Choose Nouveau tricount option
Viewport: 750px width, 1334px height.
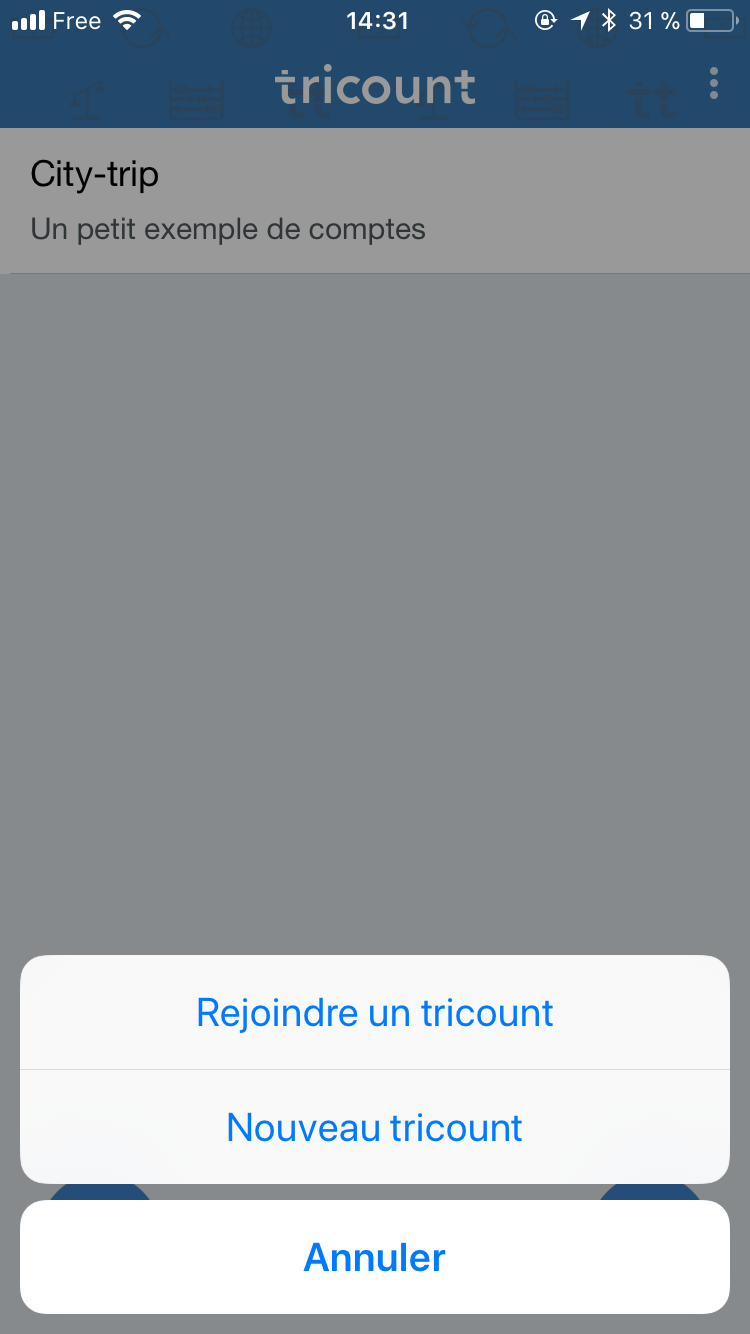click(x=375, y=1127)
